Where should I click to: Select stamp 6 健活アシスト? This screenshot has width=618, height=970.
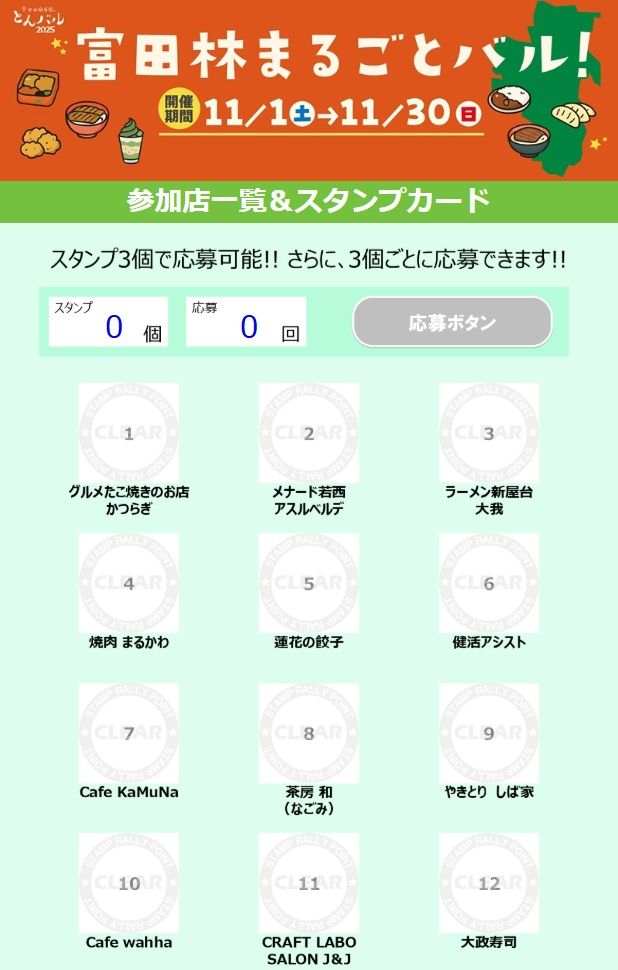click(x=489, y=583)
